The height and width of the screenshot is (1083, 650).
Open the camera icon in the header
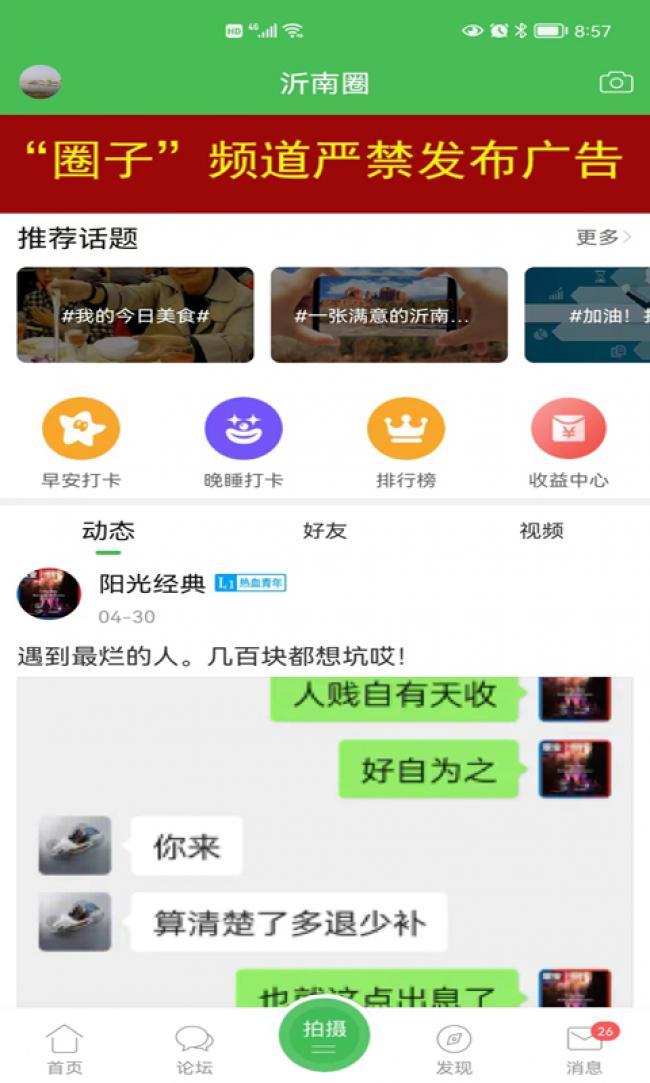(616, 83)
